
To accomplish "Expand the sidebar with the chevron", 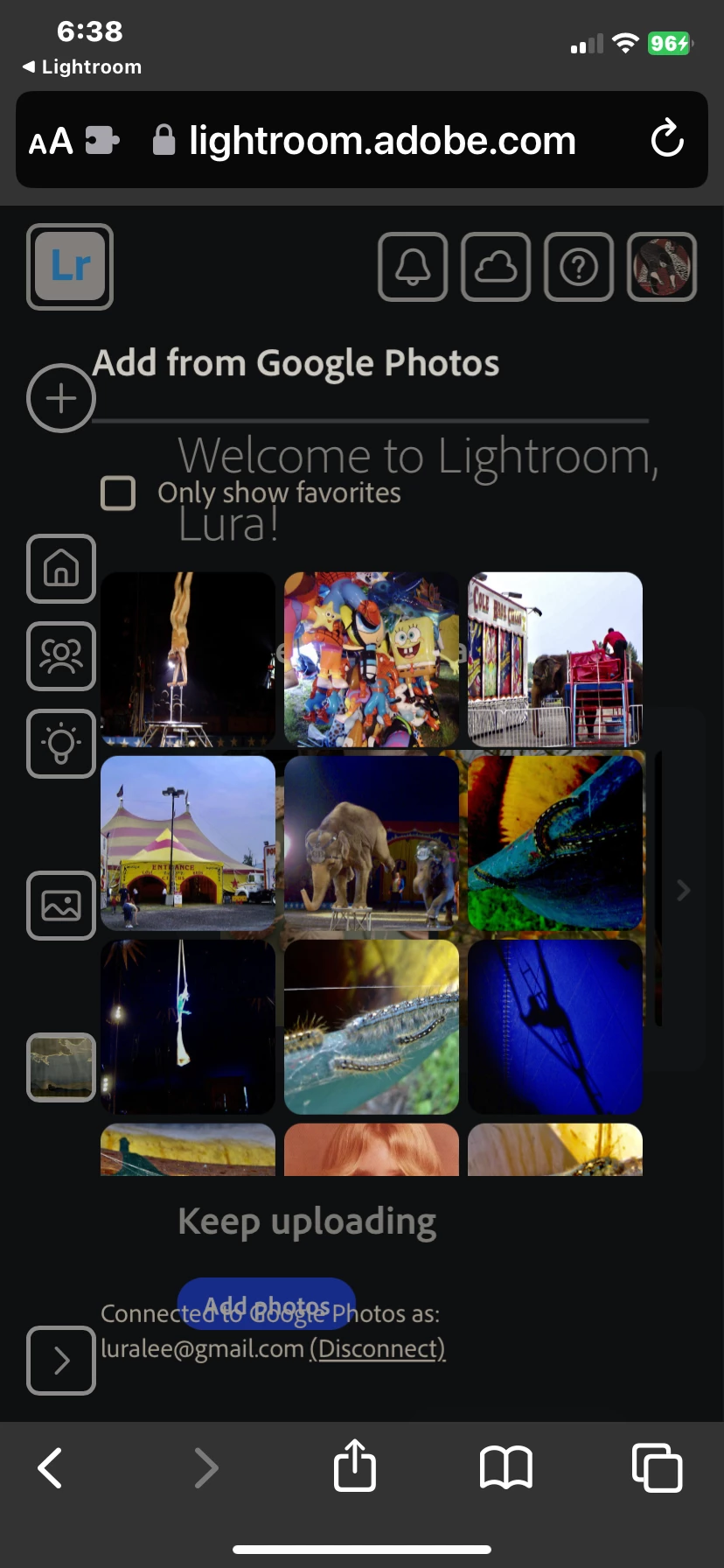I will [61, 1361].
